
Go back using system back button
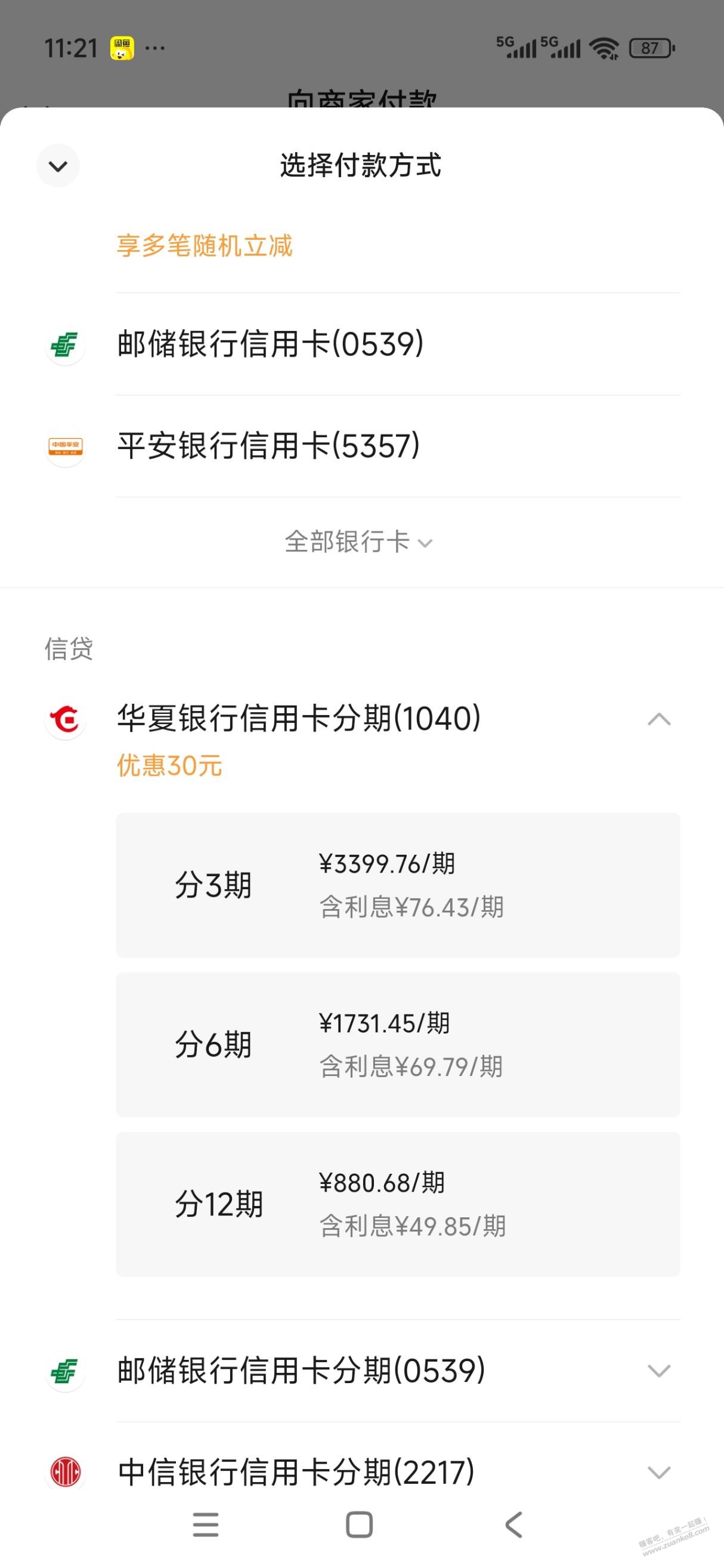point(514,1525)
